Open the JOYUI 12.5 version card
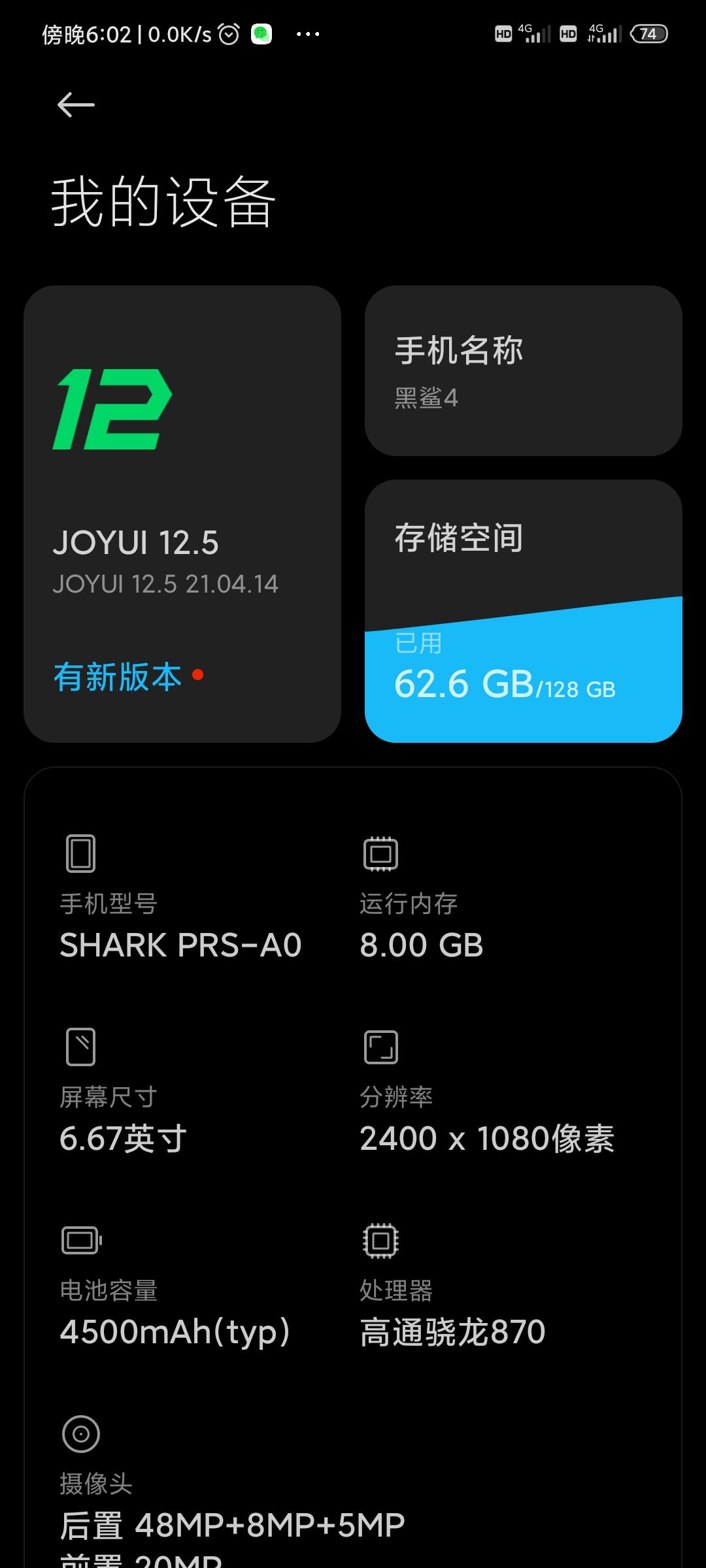The width and height of the screenshot is (706, 1568). (182, 514)
